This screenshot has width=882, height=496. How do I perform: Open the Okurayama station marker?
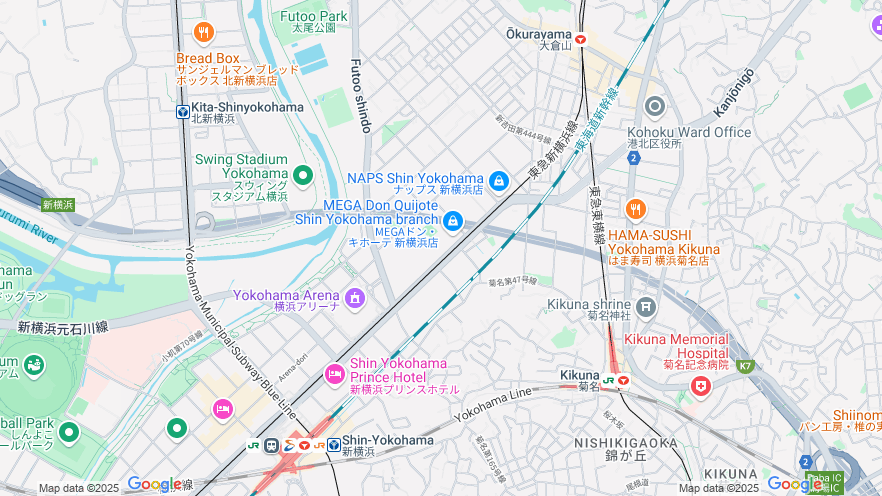pos(580,38)
